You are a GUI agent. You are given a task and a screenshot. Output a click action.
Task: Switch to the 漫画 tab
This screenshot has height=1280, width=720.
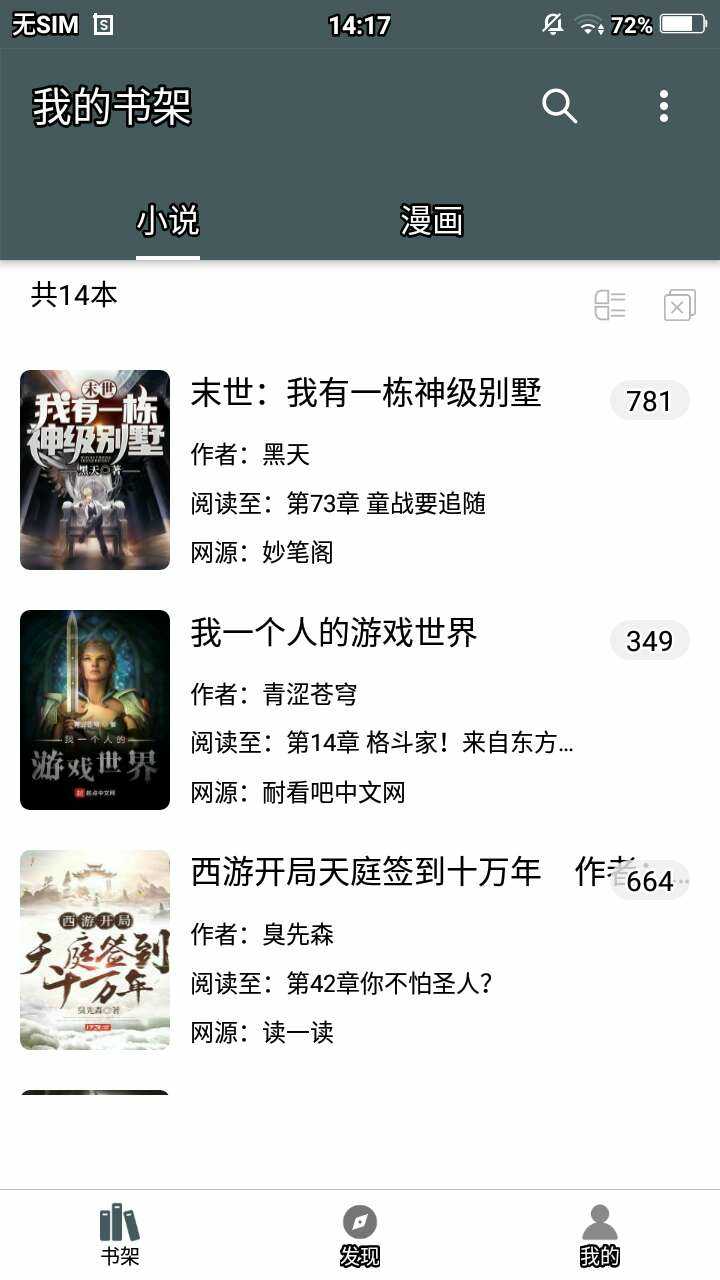[x=431, y=221]
